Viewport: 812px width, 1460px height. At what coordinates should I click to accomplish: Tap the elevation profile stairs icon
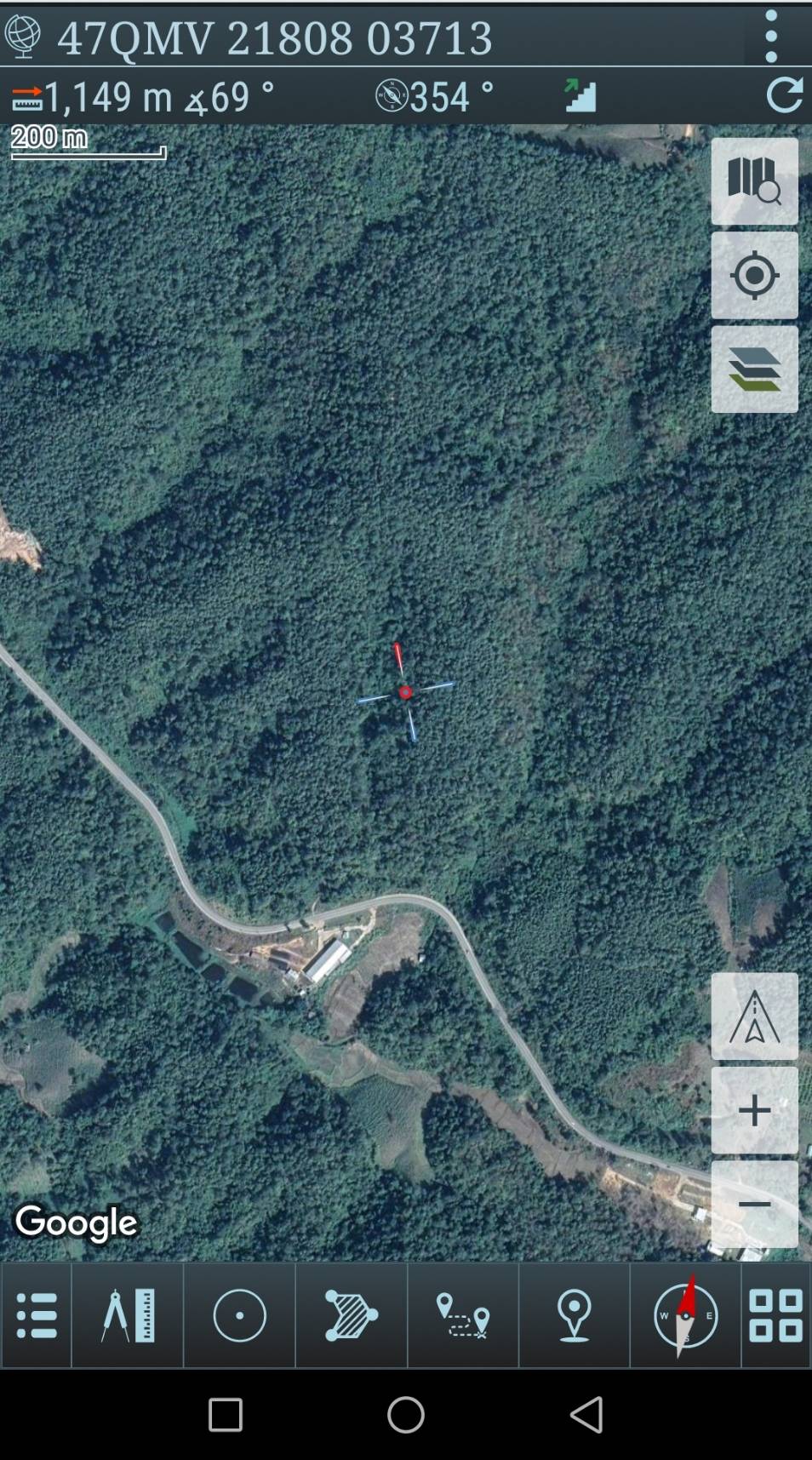(x=580, y=95)
